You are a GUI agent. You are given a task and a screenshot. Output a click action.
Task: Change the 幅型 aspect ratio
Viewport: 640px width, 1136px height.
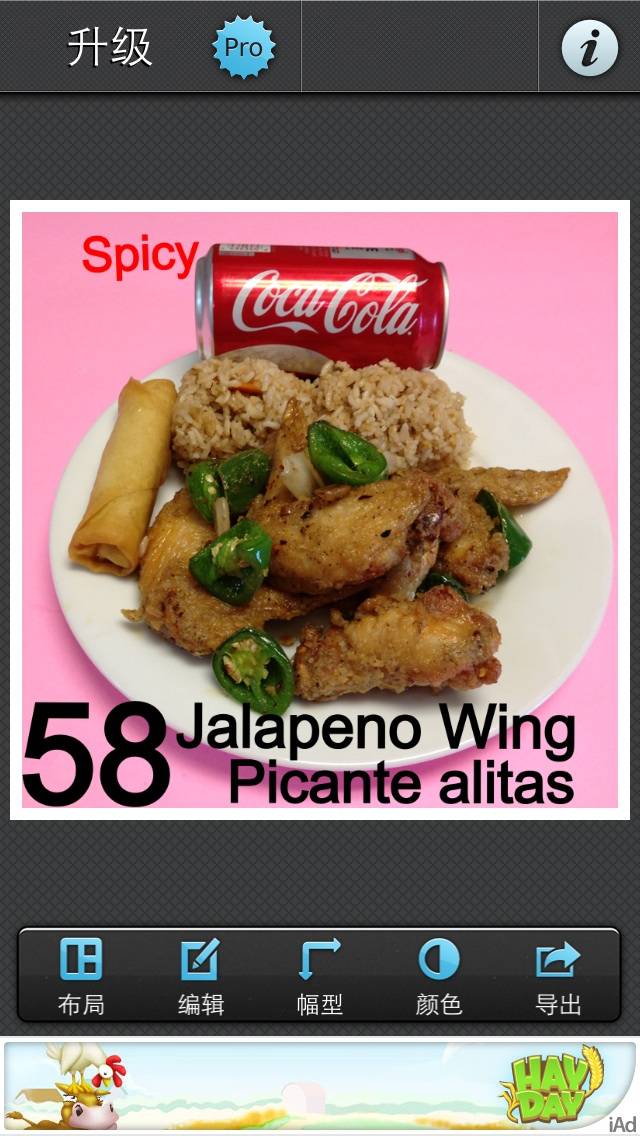320,976
